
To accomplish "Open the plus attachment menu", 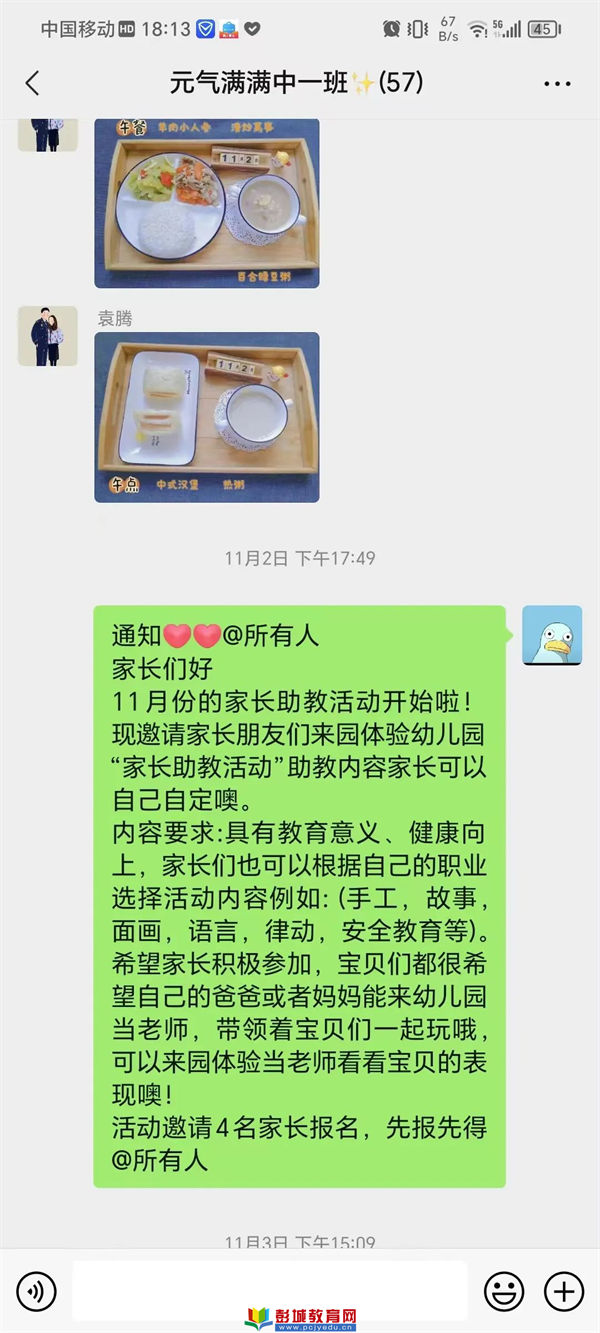I will [564, 1291].
